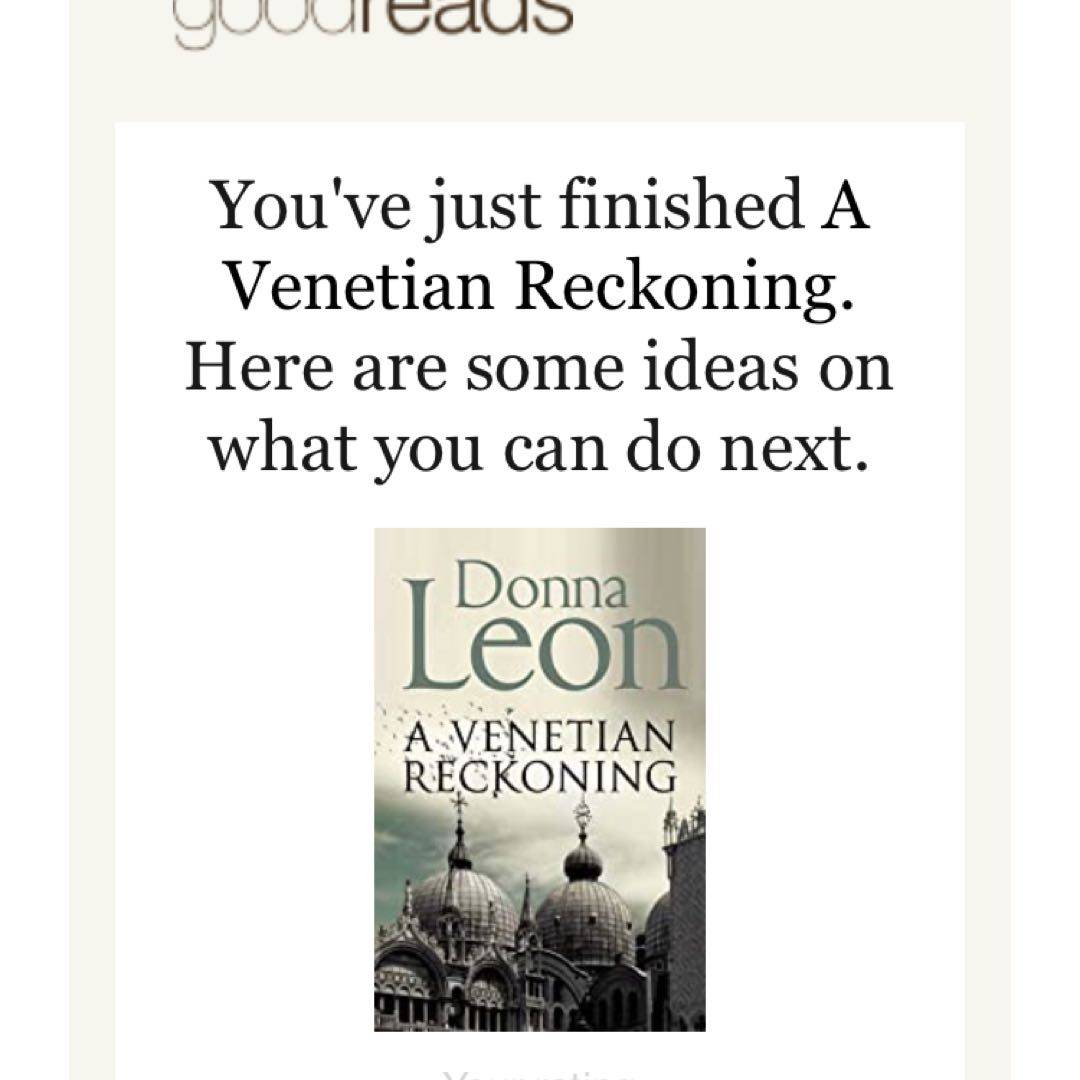Open the A Venetian Reckoning book cover
This screenshot has width=1080, height=1080.
point(540,779)
